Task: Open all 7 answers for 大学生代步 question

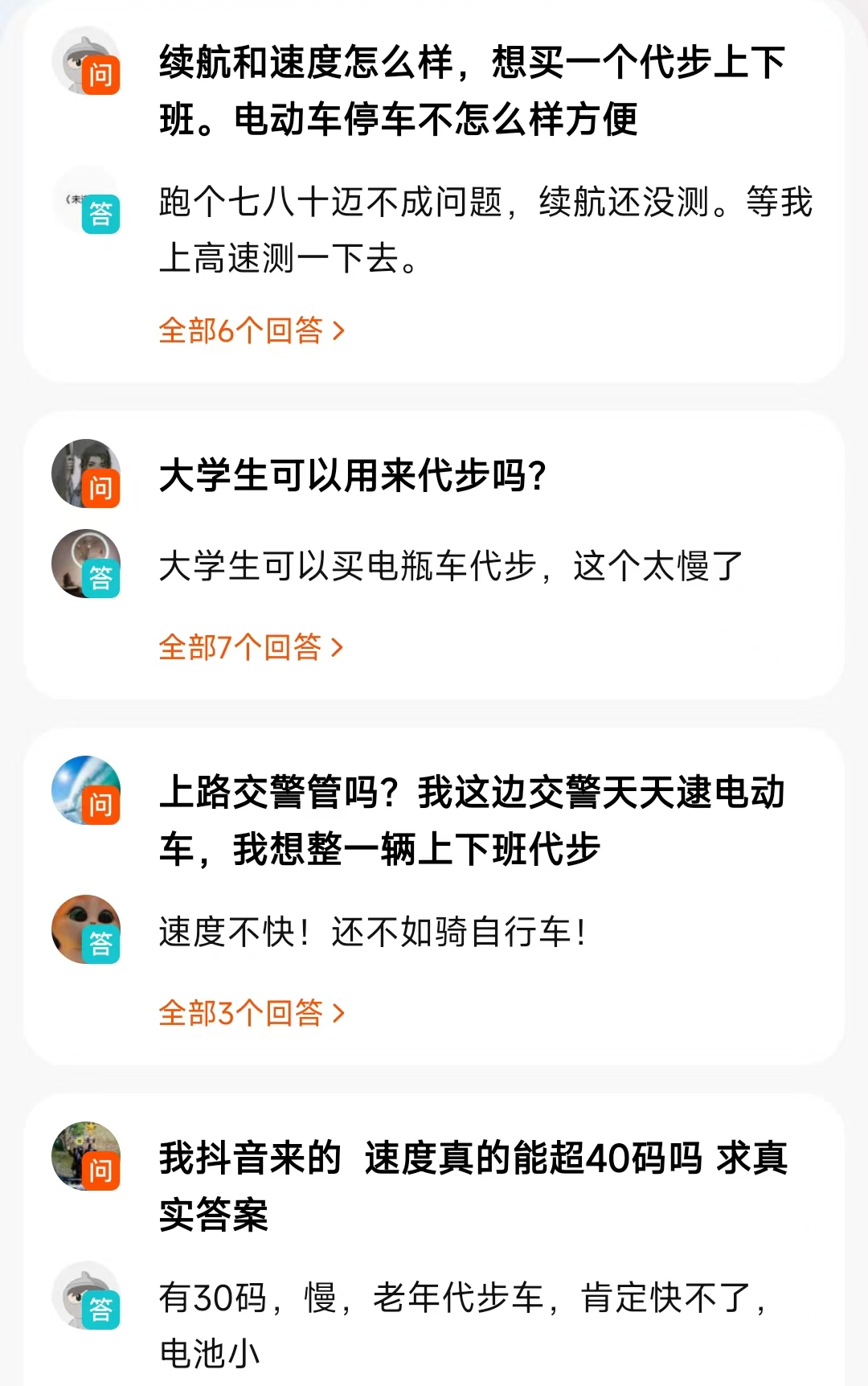Action: (x=251, y=647)
